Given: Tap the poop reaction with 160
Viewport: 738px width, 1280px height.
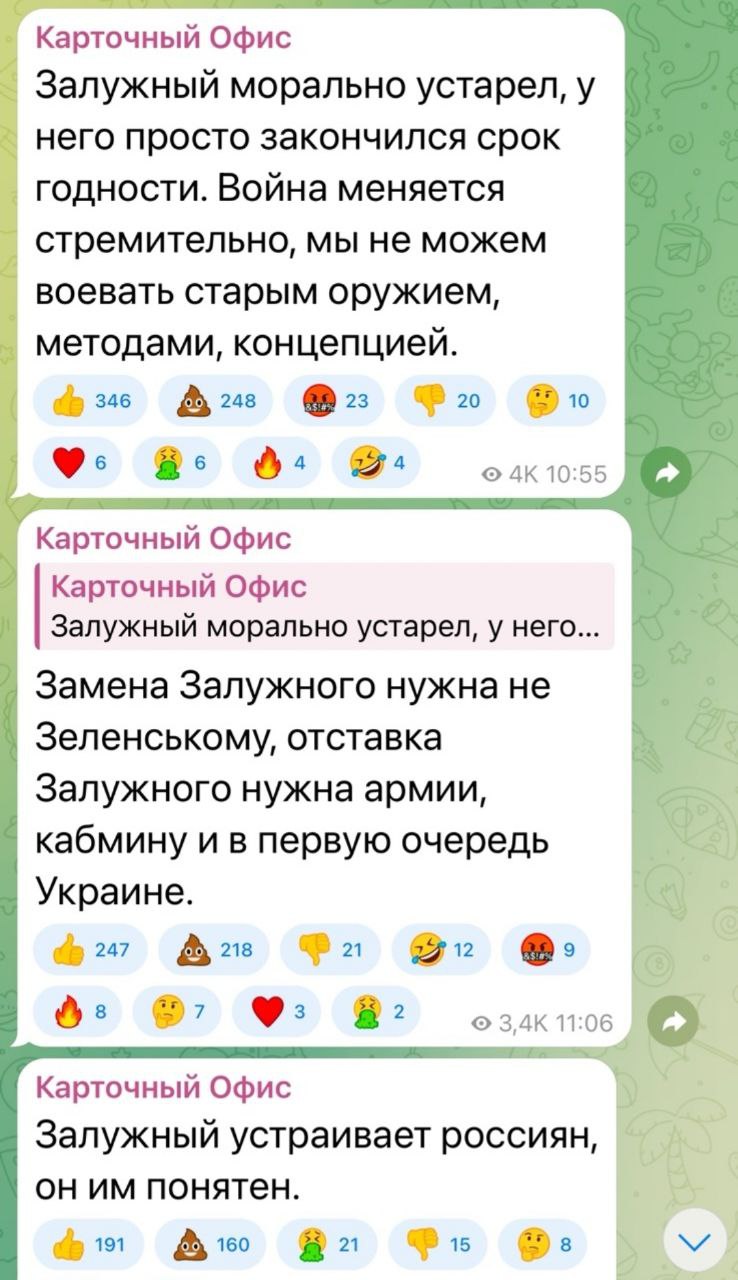Looking at the screenshot, I should tap(214, 1245).
